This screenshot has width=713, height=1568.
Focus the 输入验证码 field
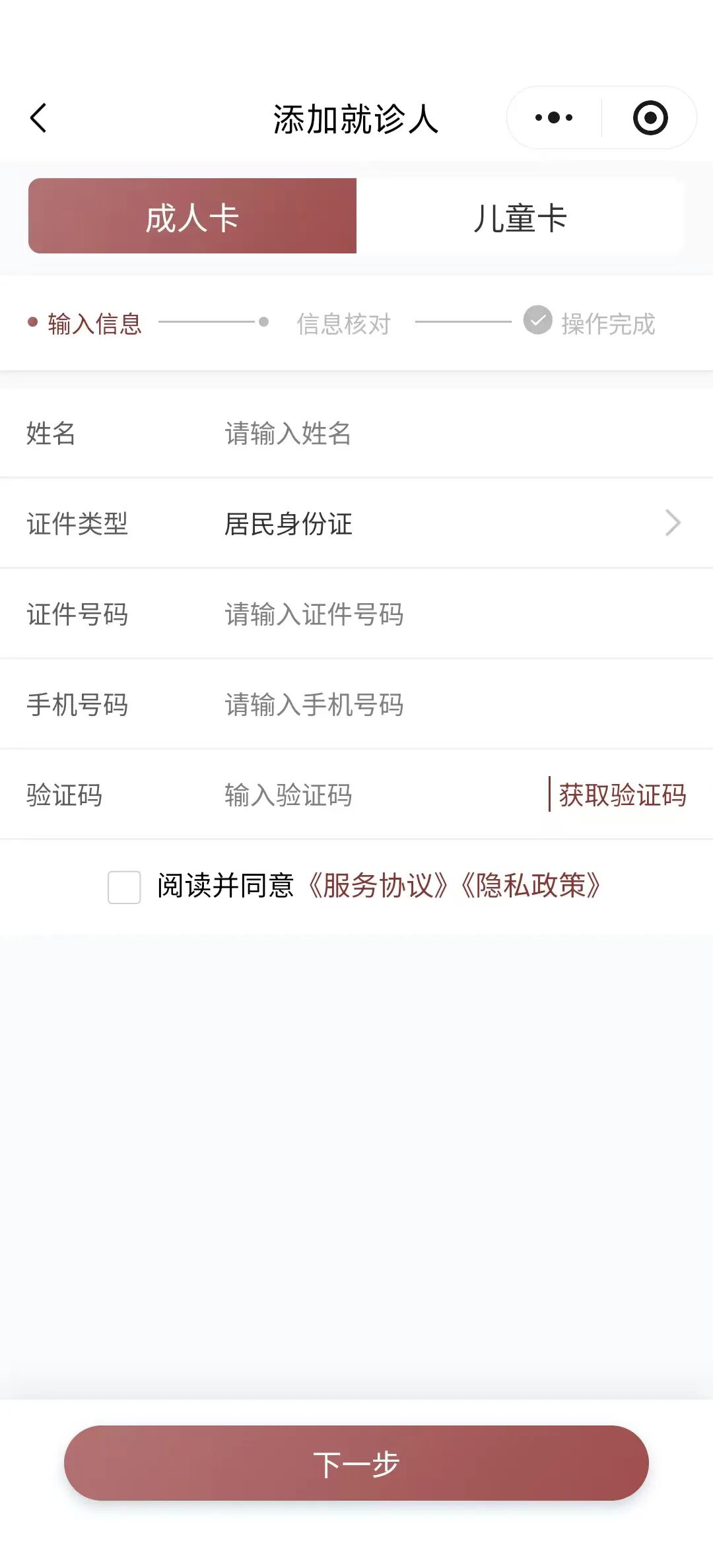tap(370, 795)
